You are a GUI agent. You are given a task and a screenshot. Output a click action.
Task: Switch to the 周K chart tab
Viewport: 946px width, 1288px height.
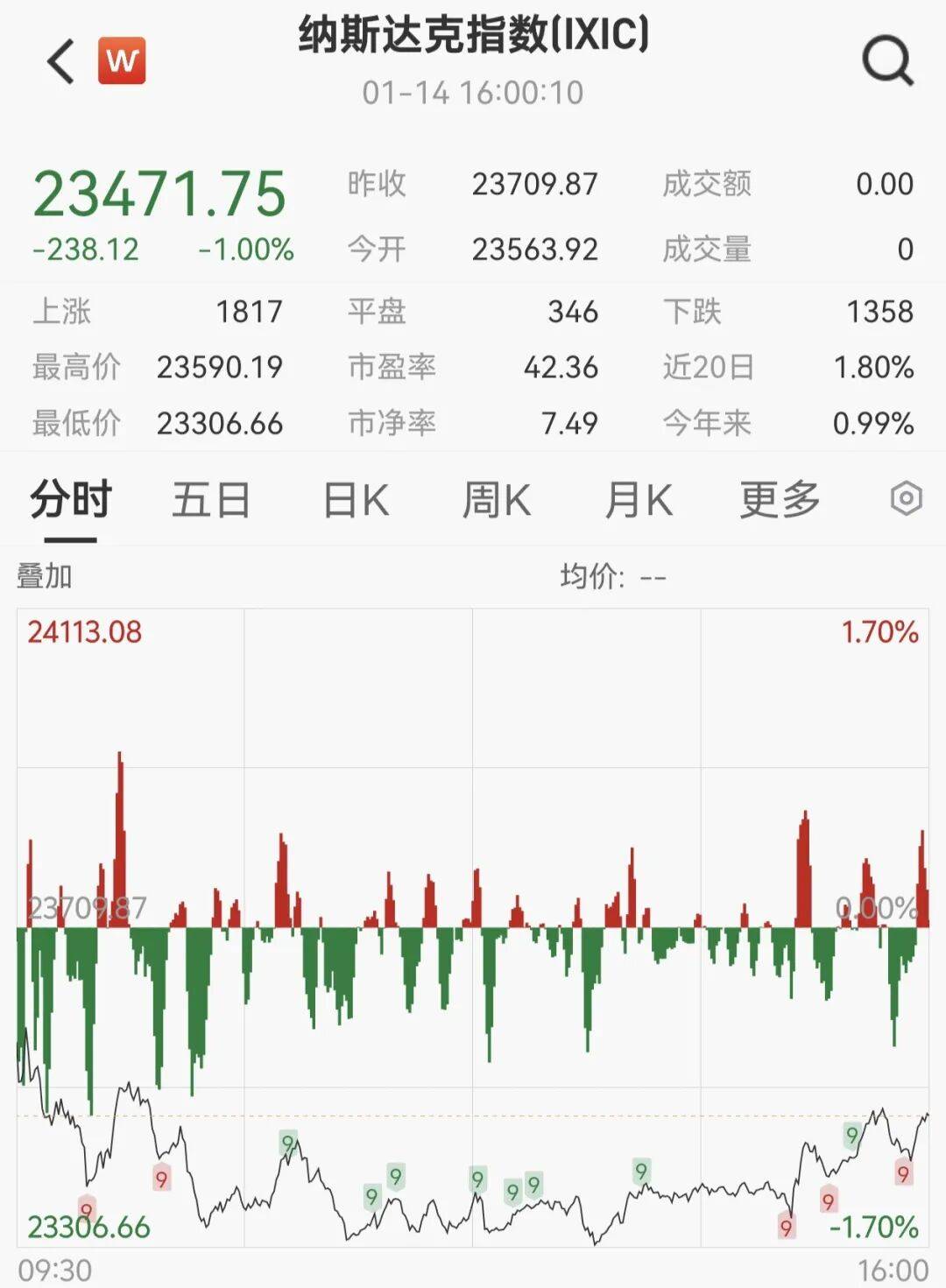497,501
